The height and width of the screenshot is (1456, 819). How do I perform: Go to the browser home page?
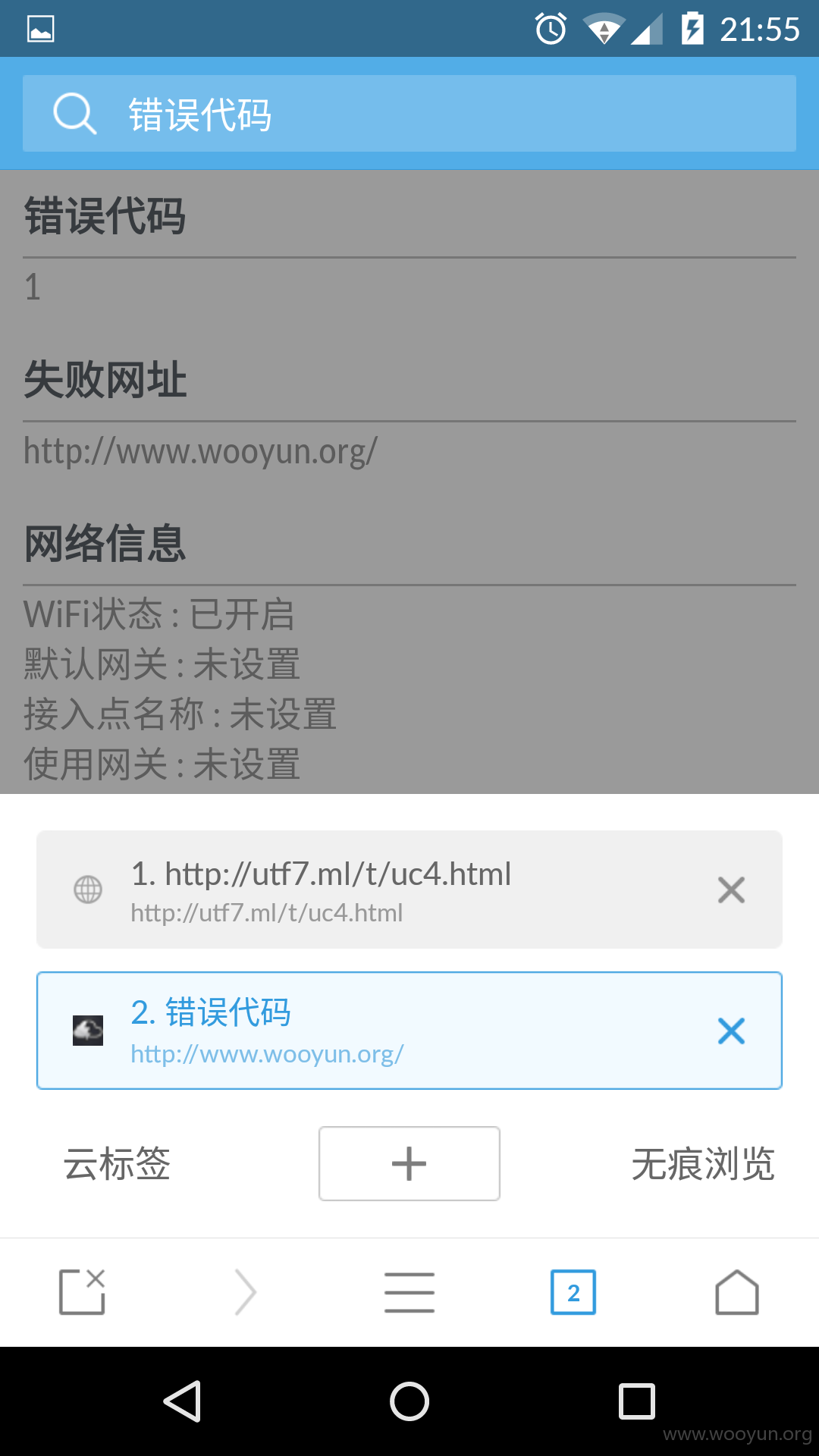point(737,1291)
